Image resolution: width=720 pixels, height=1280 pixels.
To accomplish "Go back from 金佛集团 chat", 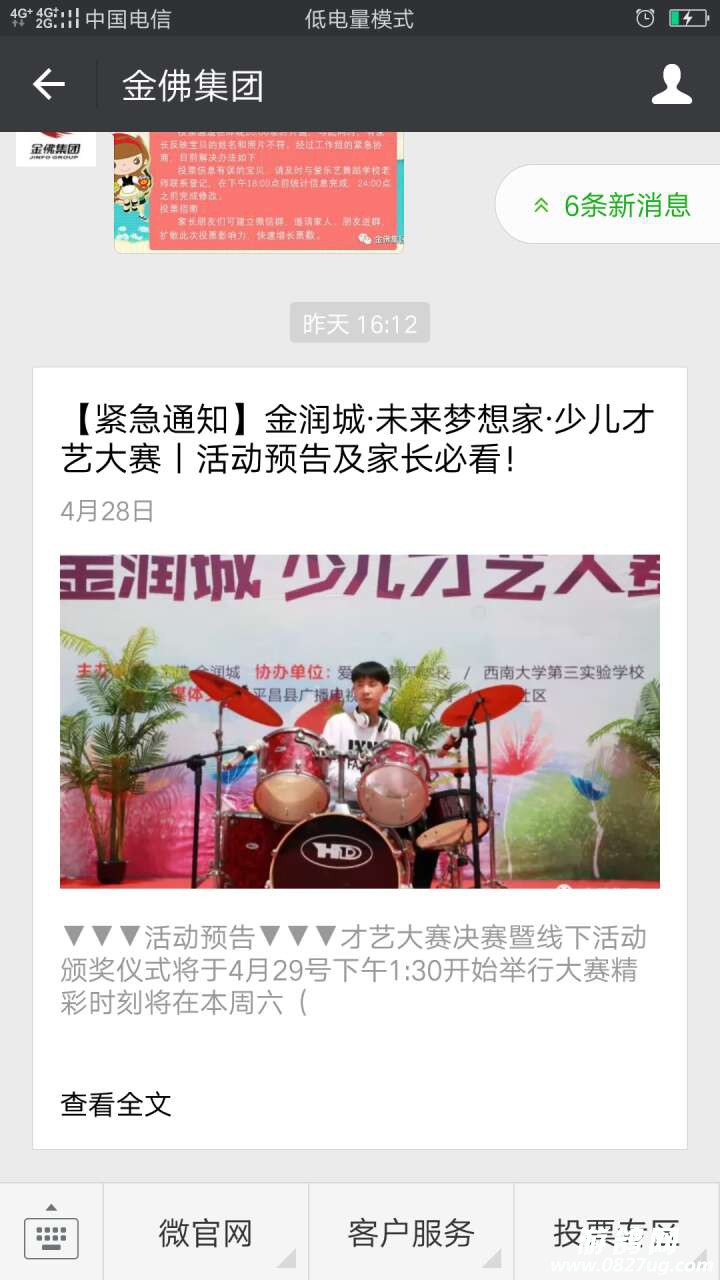I will click(48, 85).
